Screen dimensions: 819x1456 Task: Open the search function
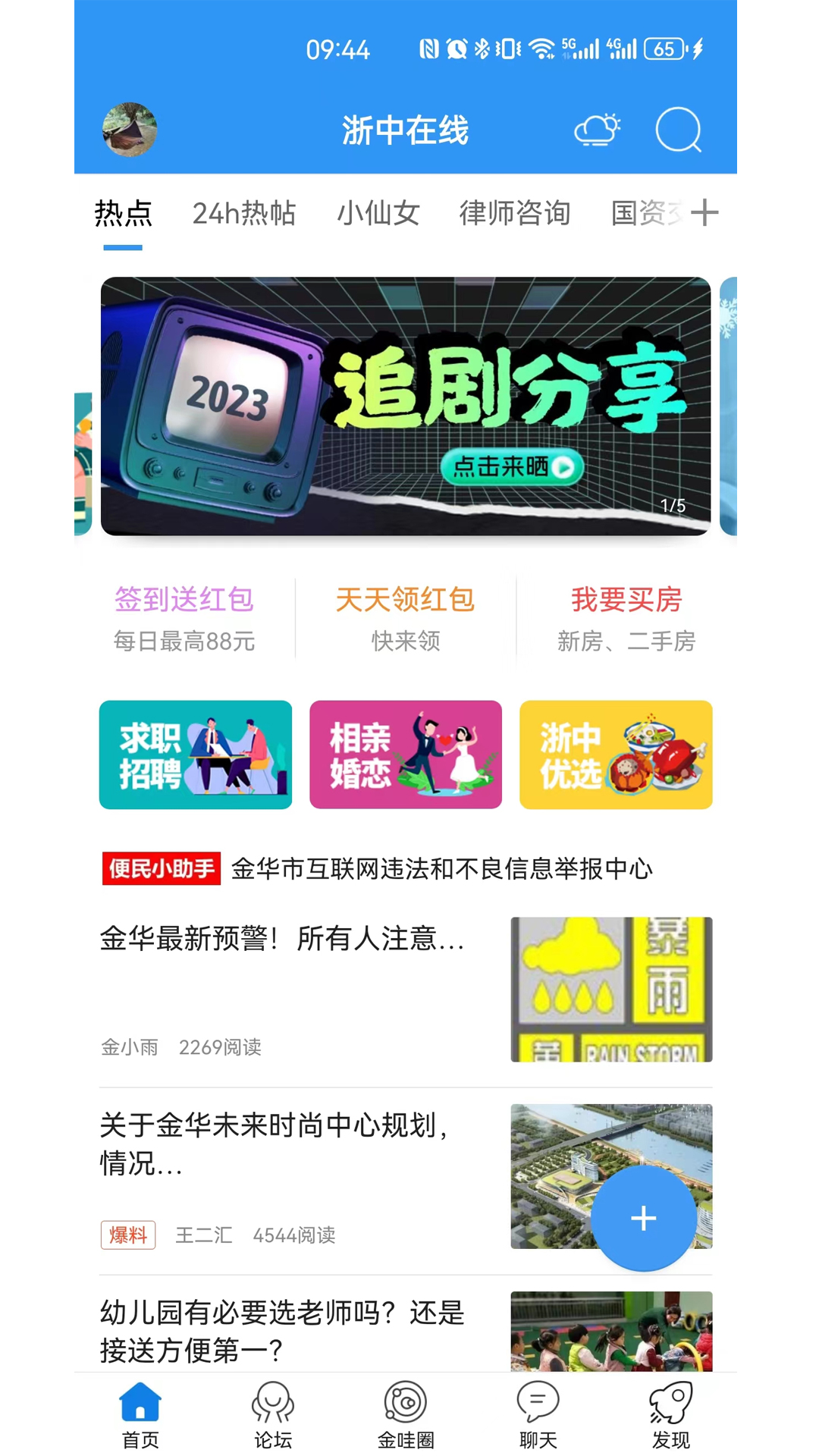679,129
